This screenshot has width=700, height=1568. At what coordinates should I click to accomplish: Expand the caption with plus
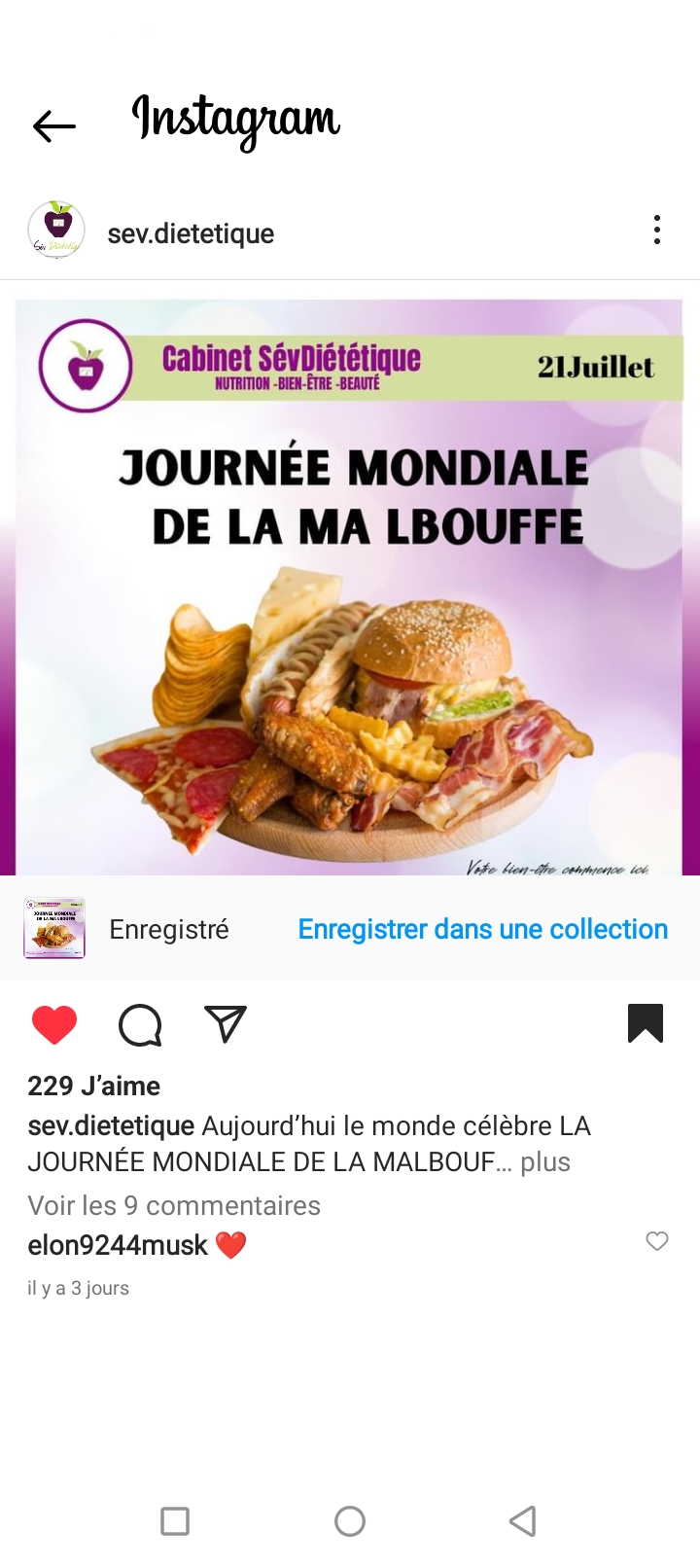pyautogui.click(x=545, y=1162)
